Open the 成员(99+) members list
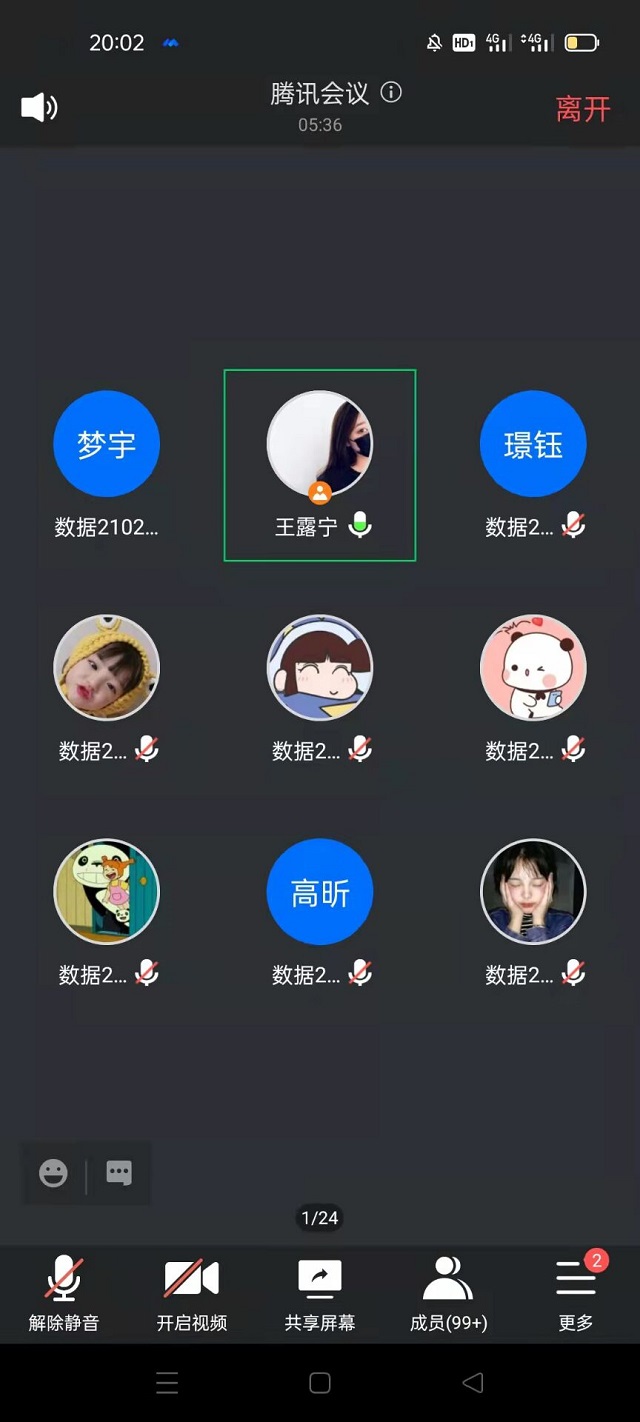The width and height of the screenshot is (640, 1422). (448, 1293)
